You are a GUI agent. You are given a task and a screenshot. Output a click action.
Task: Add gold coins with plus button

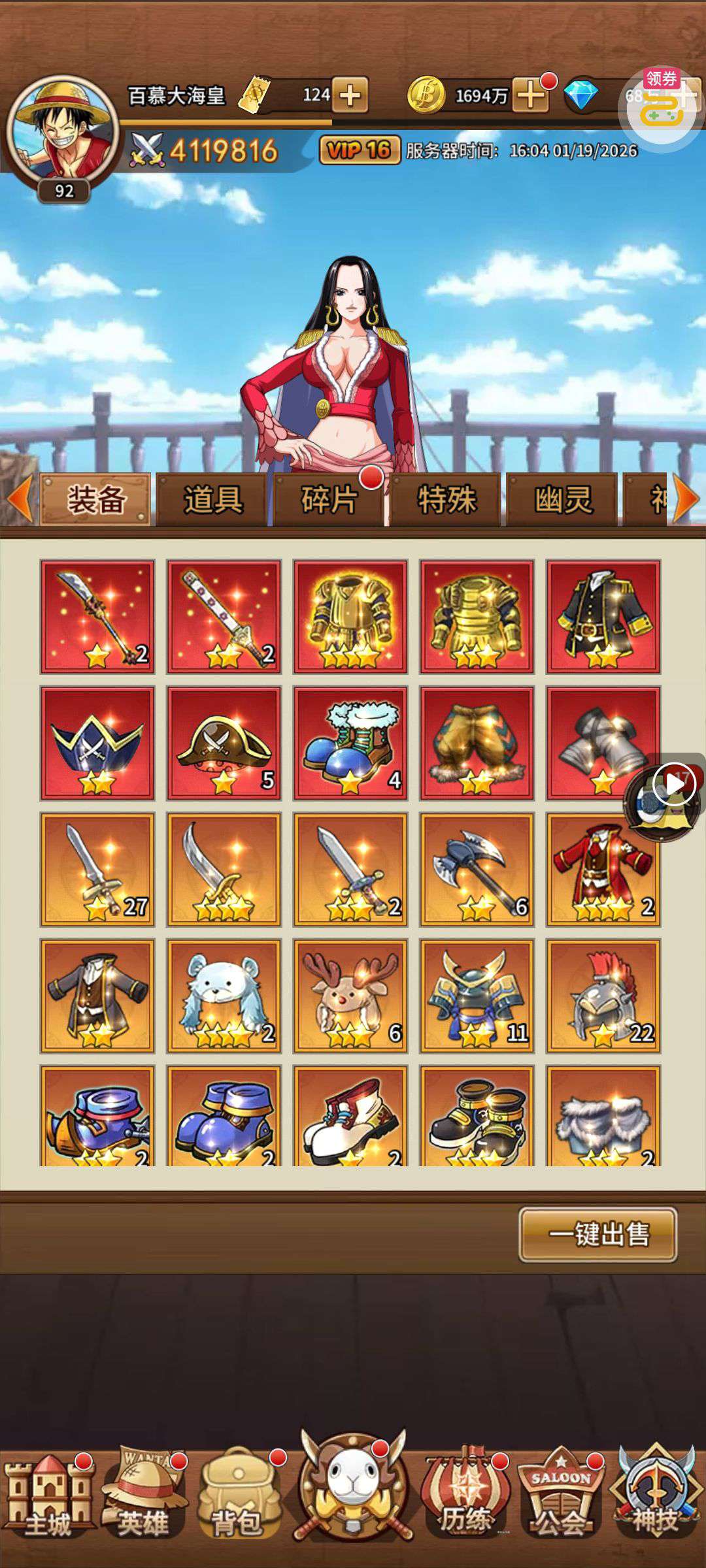(530, 96)
